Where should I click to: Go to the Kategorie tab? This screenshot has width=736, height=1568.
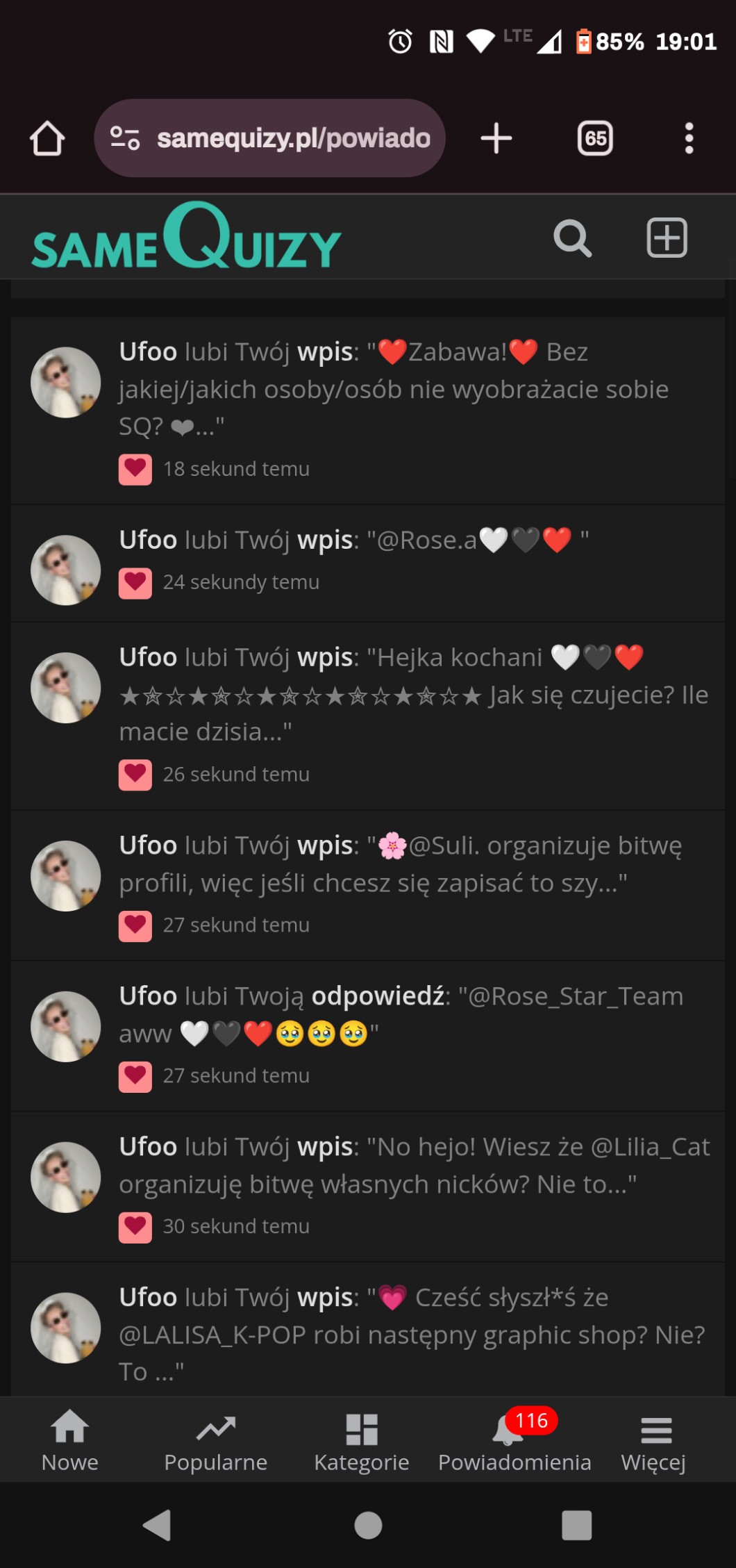pyautogui.click(x=361, y=1440)
